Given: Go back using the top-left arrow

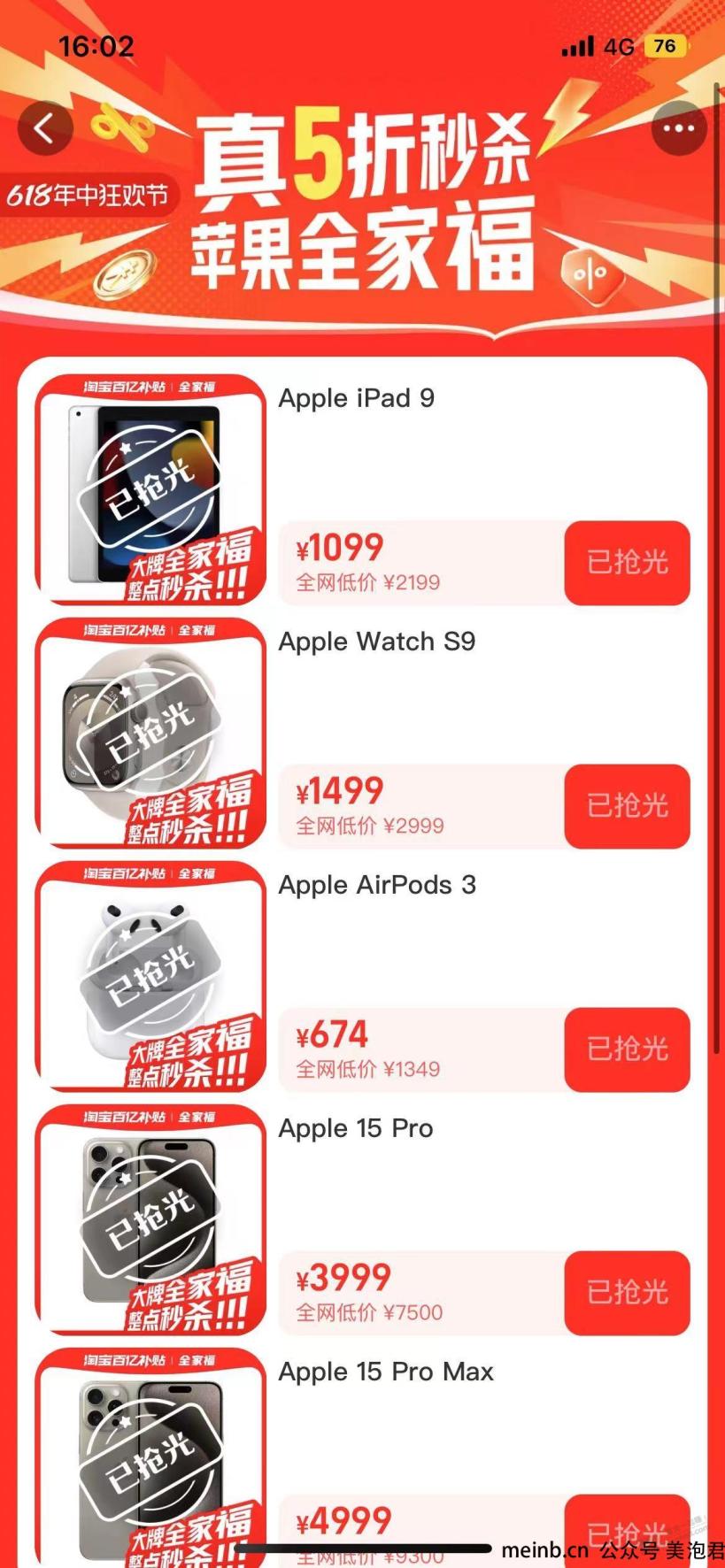Looking at the screenshot, I should pos(45,129).
